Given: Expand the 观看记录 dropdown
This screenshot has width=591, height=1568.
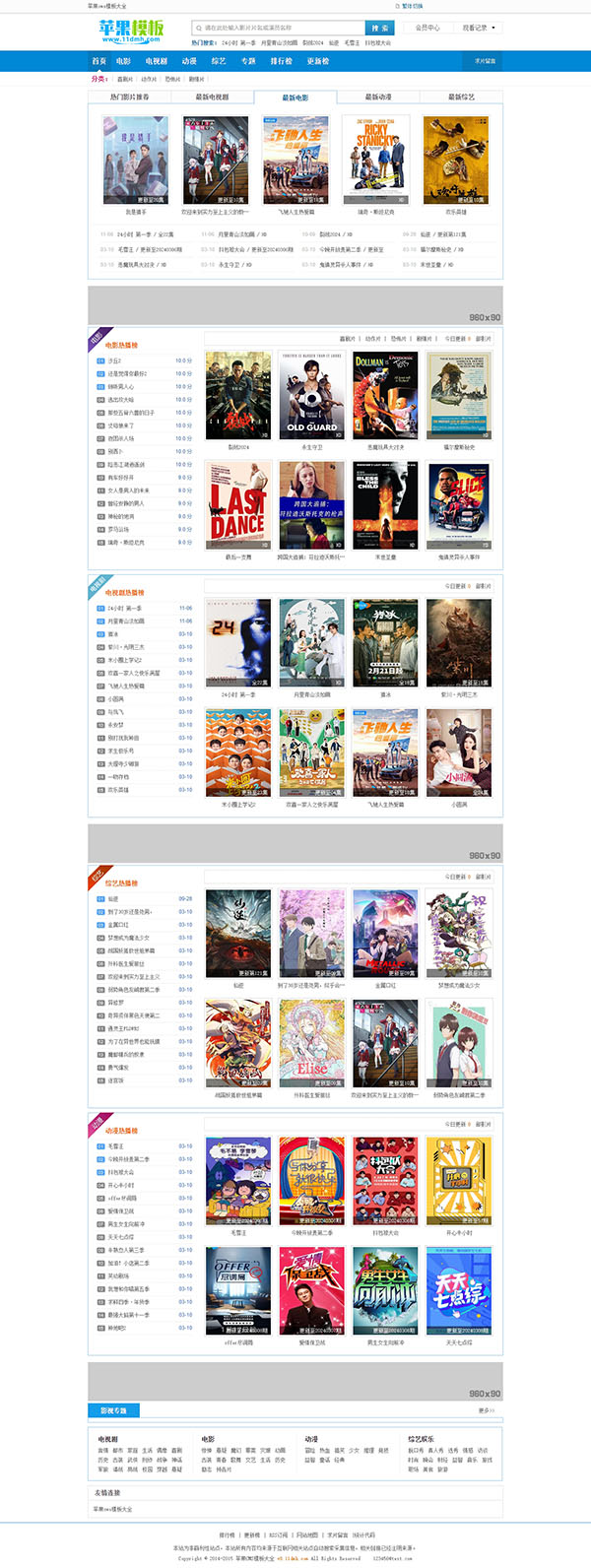Looking at the screenshot, I should (x=479, y=29).
